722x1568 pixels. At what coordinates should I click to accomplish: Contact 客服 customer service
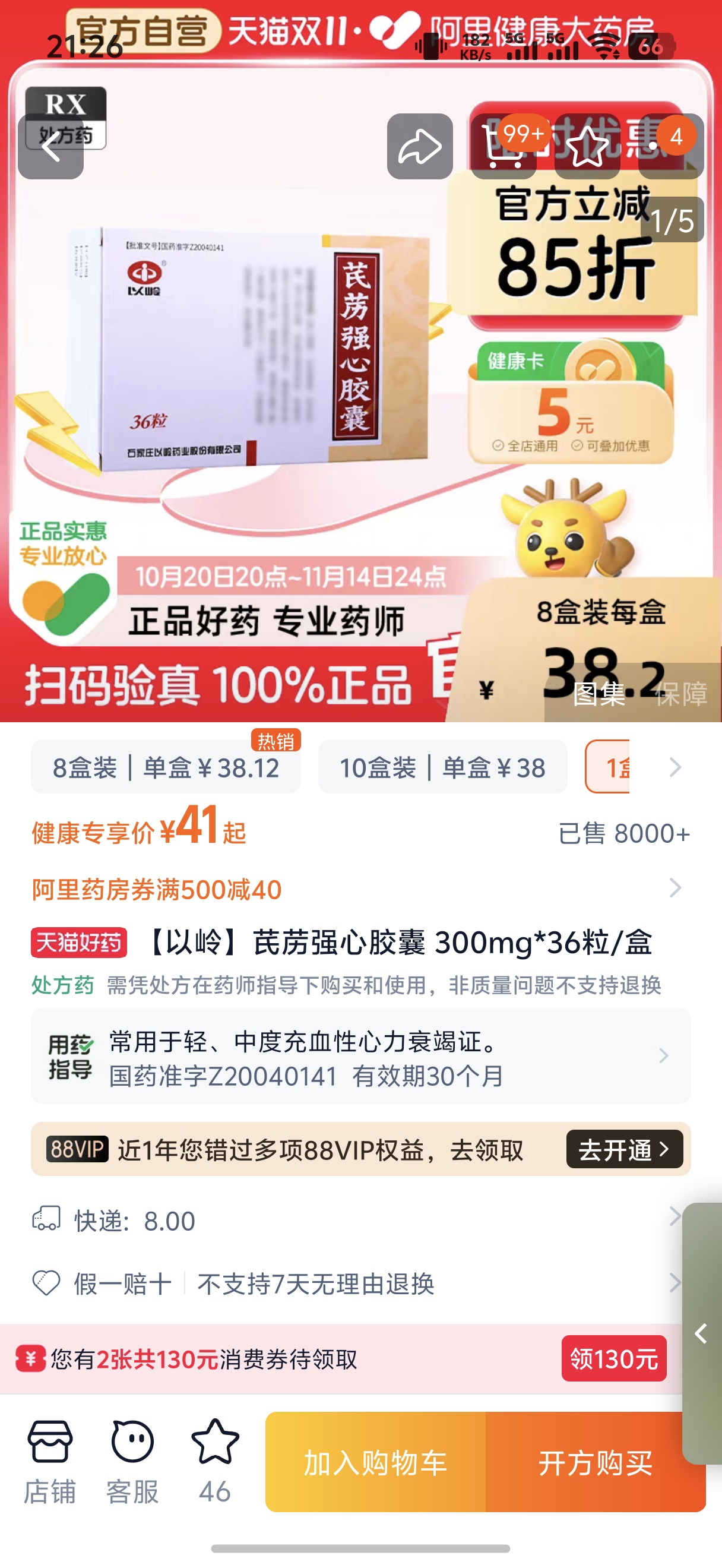pyautogui.click(x=132, y=1462)
